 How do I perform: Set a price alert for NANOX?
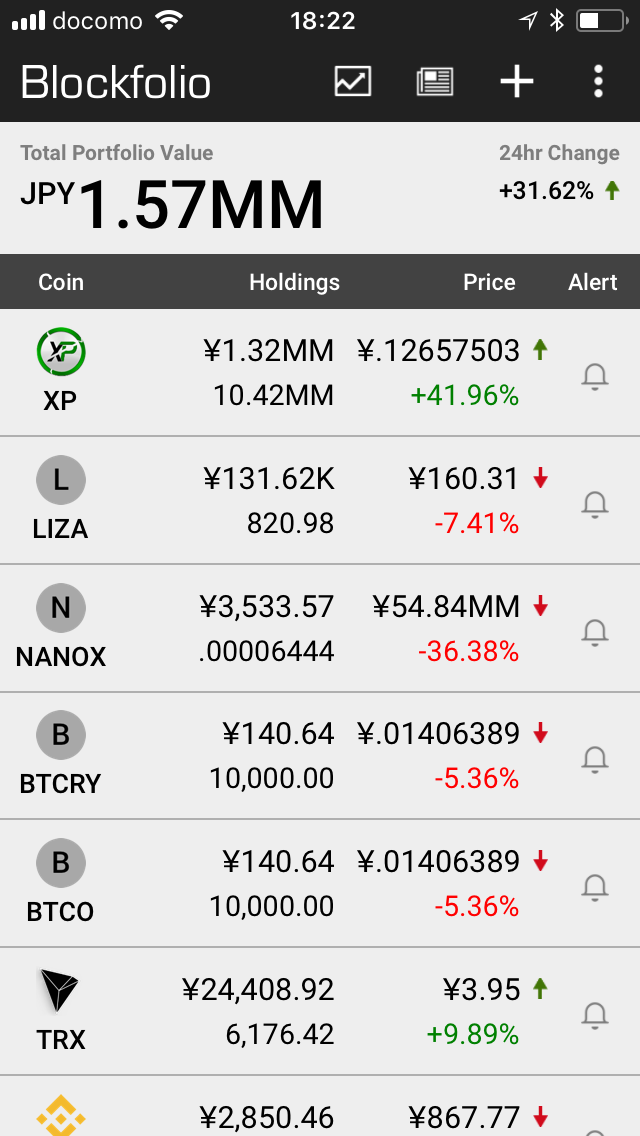pos(595,633)
